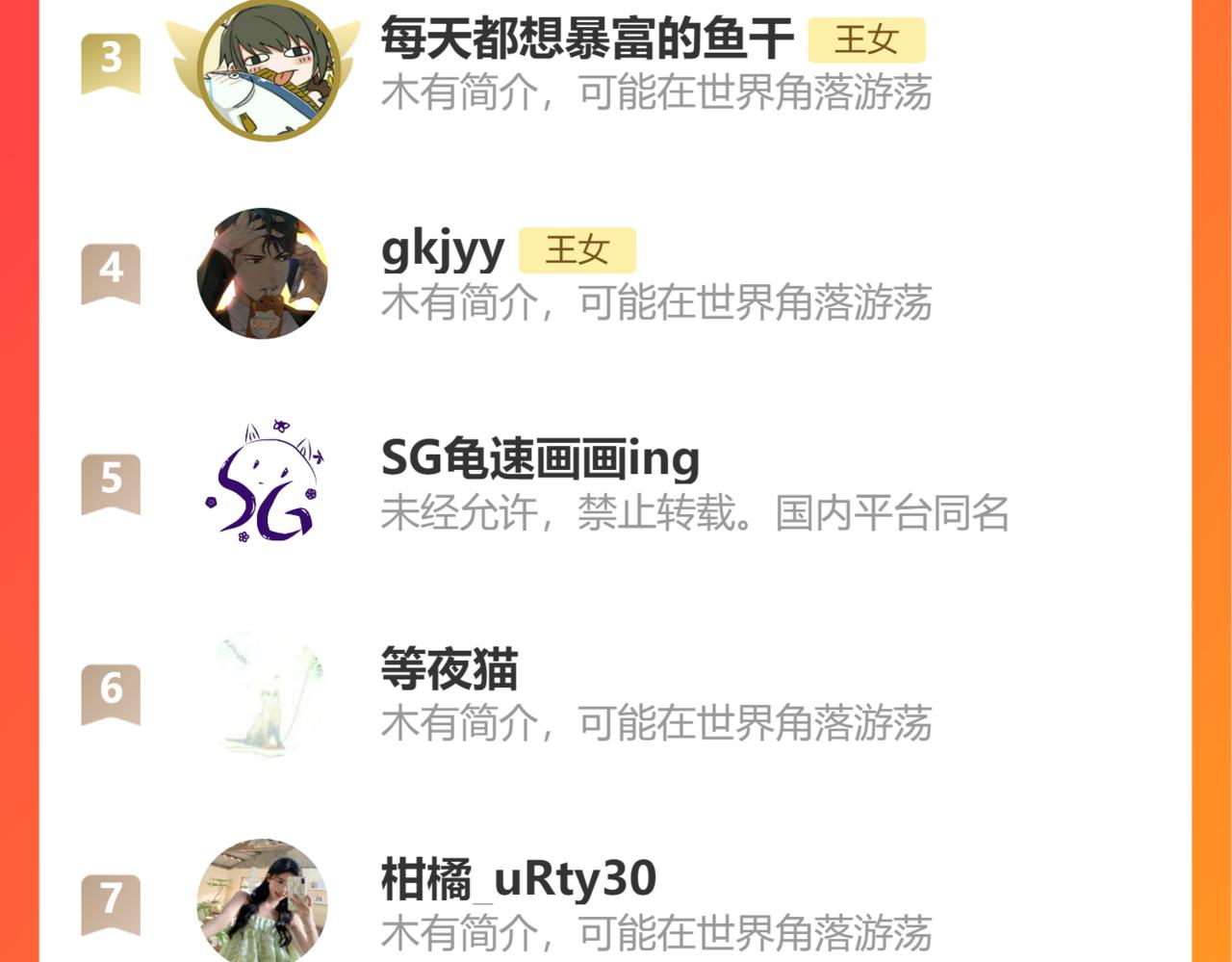
Task: Open 等夜猫's ranking entry
Action: (615, 693)
